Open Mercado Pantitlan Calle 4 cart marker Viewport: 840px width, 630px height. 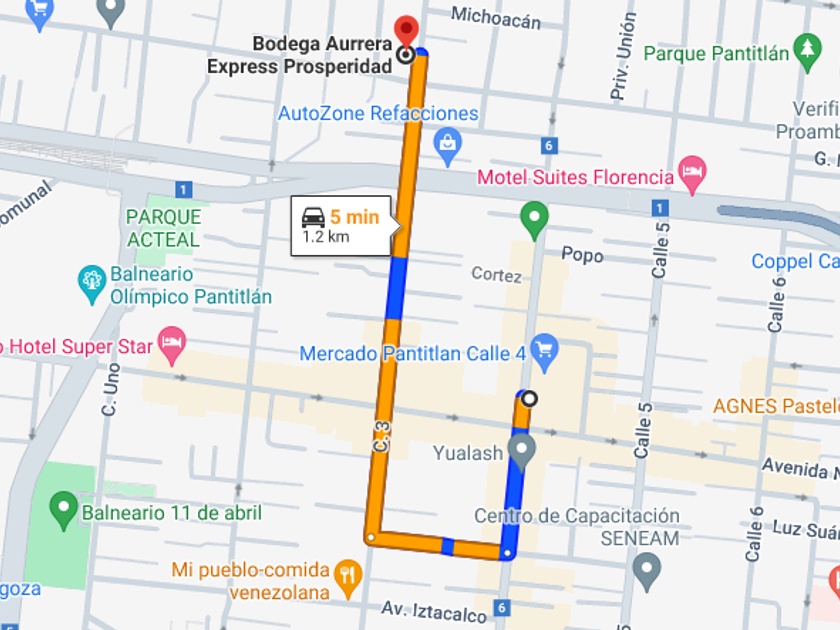click(x=544, y=353)
